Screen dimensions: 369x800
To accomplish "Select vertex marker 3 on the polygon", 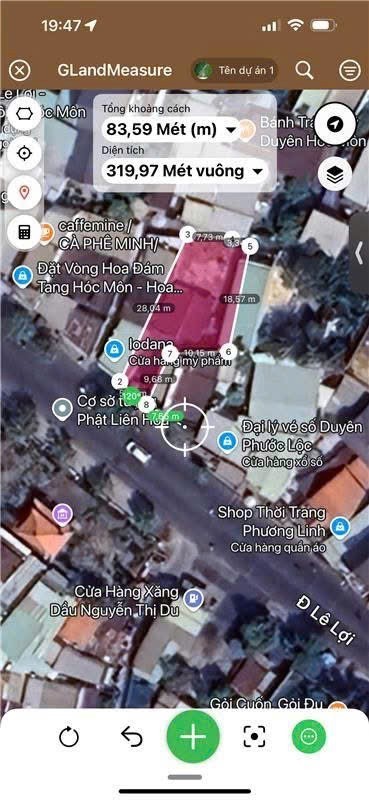I will click(x=187, y=235).
